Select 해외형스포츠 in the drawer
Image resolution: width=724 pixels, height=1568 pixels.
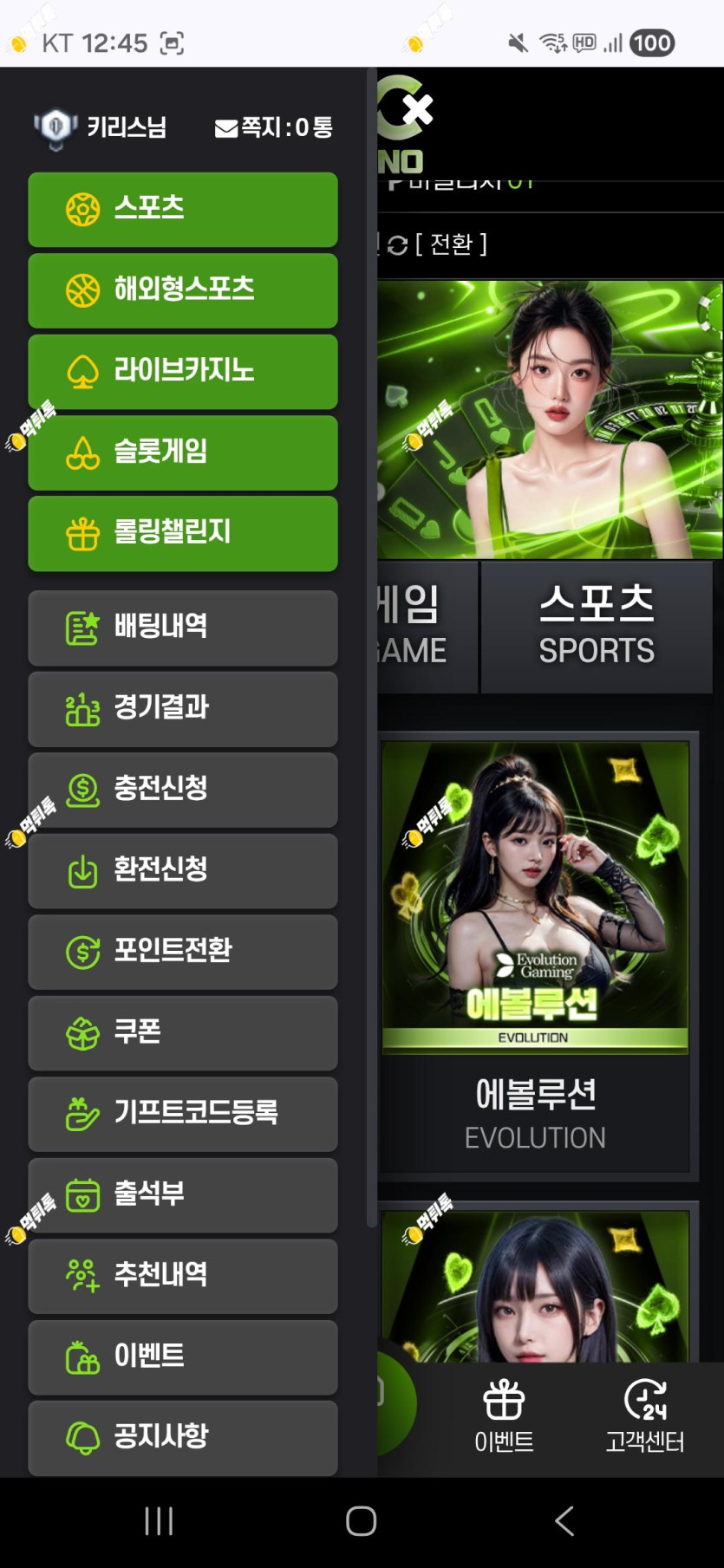[183, 290]
